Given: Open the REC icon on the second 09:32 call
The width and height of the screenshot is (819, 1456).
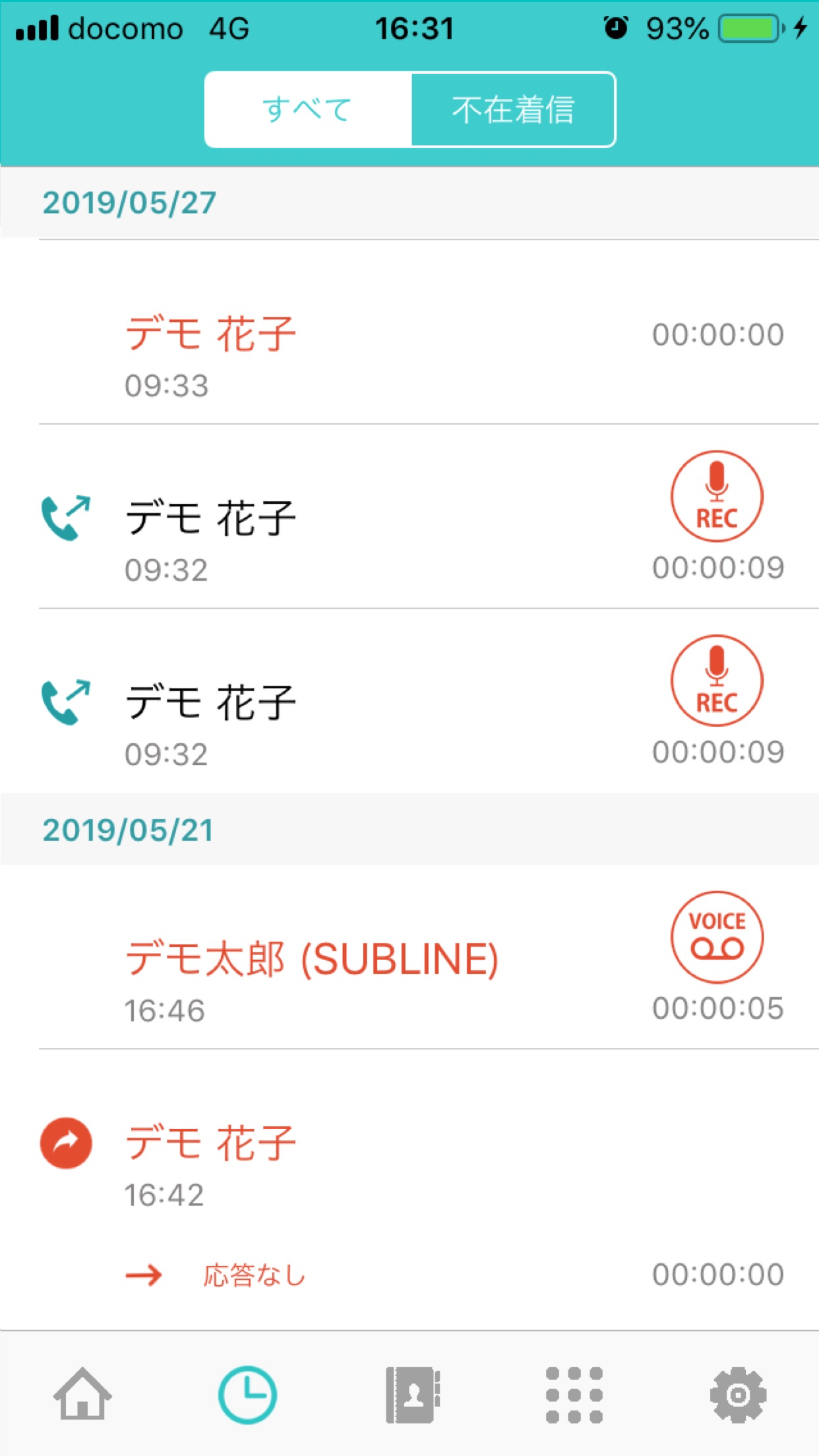Looking at the screenshot, I should click(x=717, y=682).
